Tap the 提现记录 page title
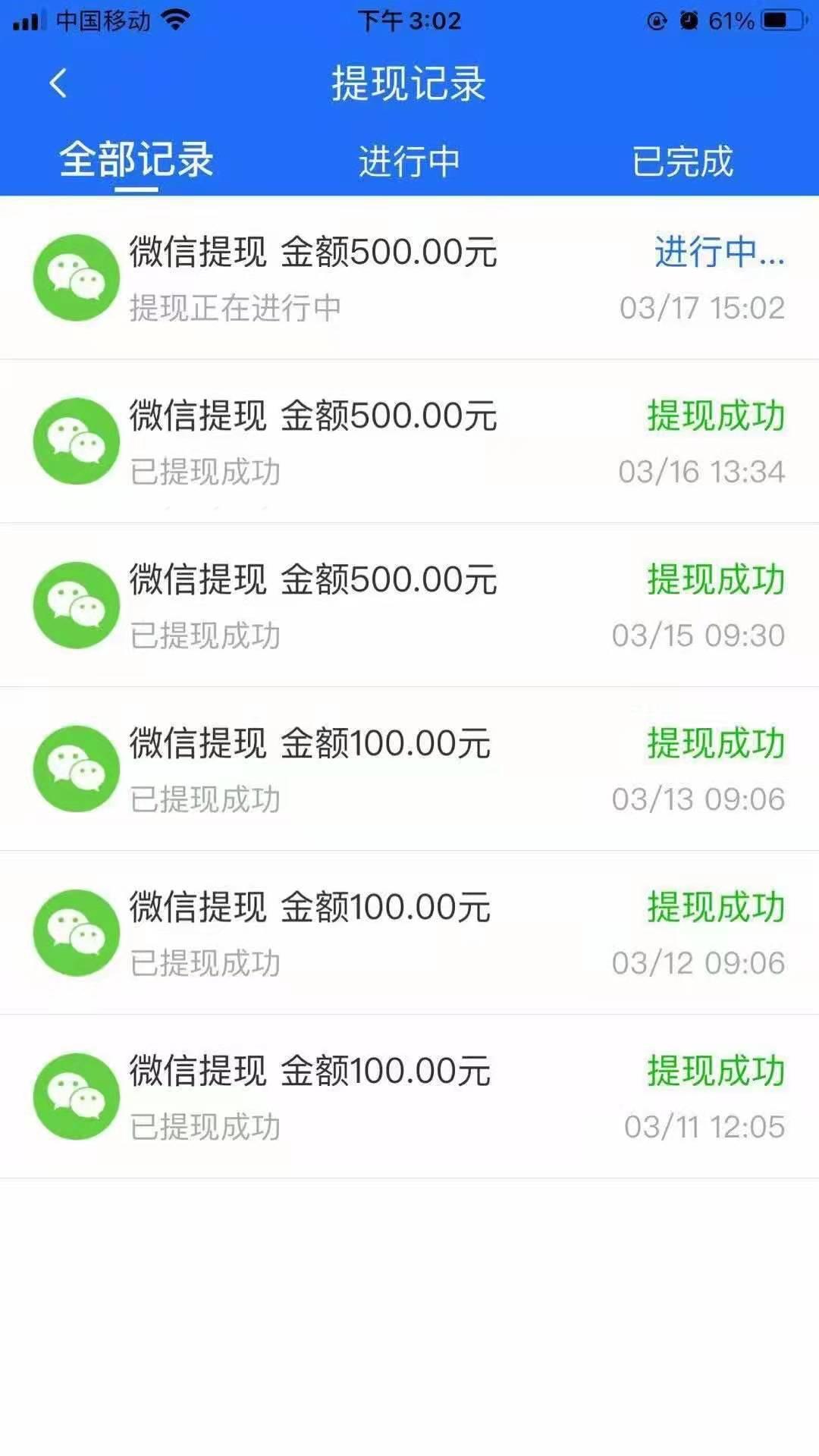 point(409,83)
